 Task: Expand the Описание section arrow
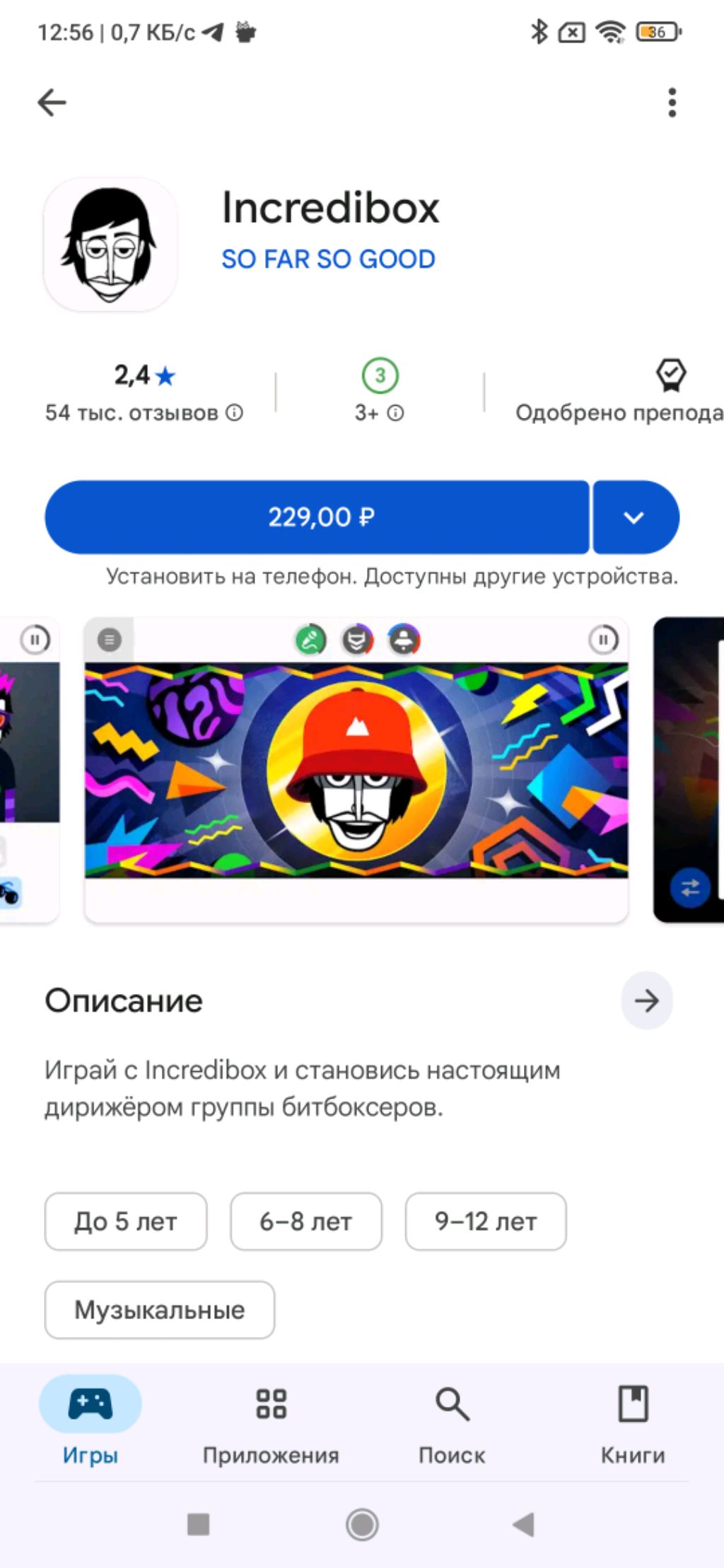tap(646, 1001)
